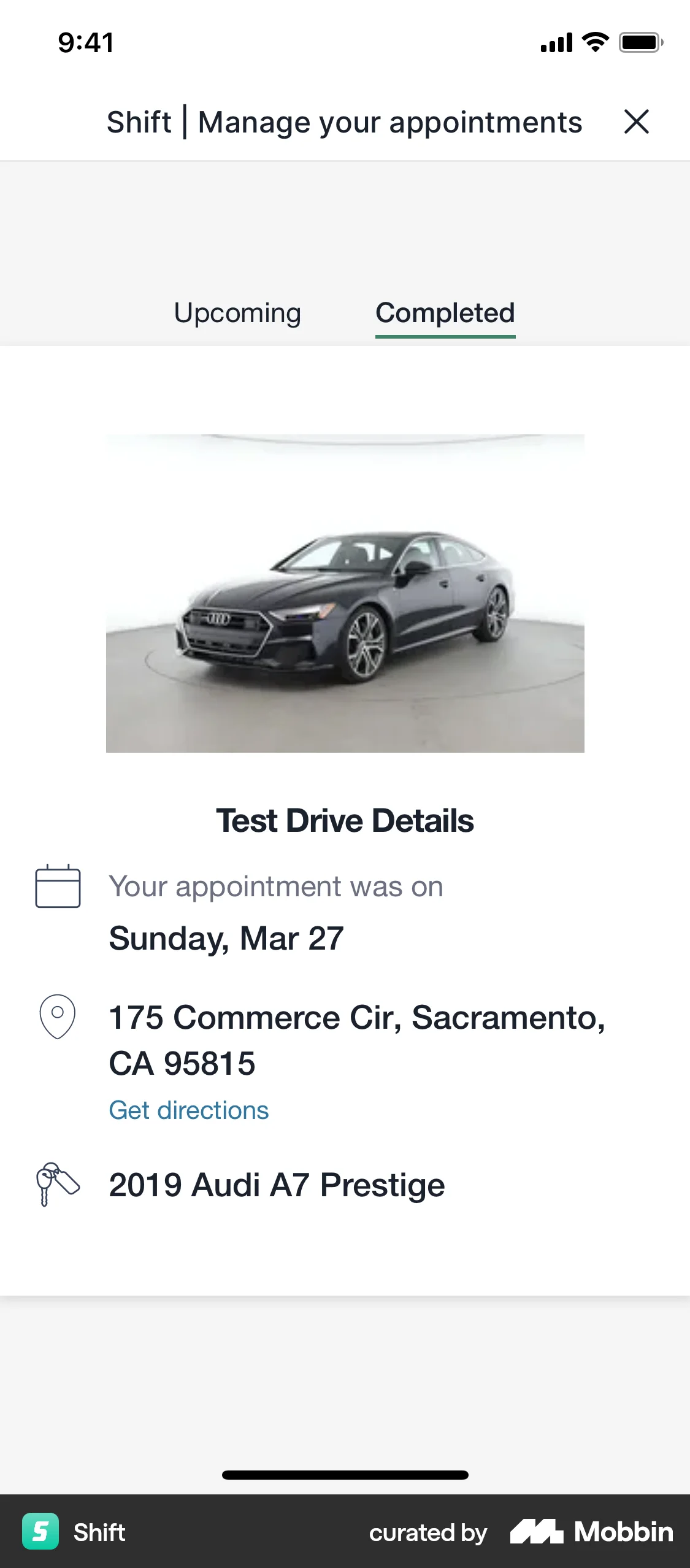Viewport: 690px width, 1568px height.
Task: Select the Completed tab
Action: 445,313
